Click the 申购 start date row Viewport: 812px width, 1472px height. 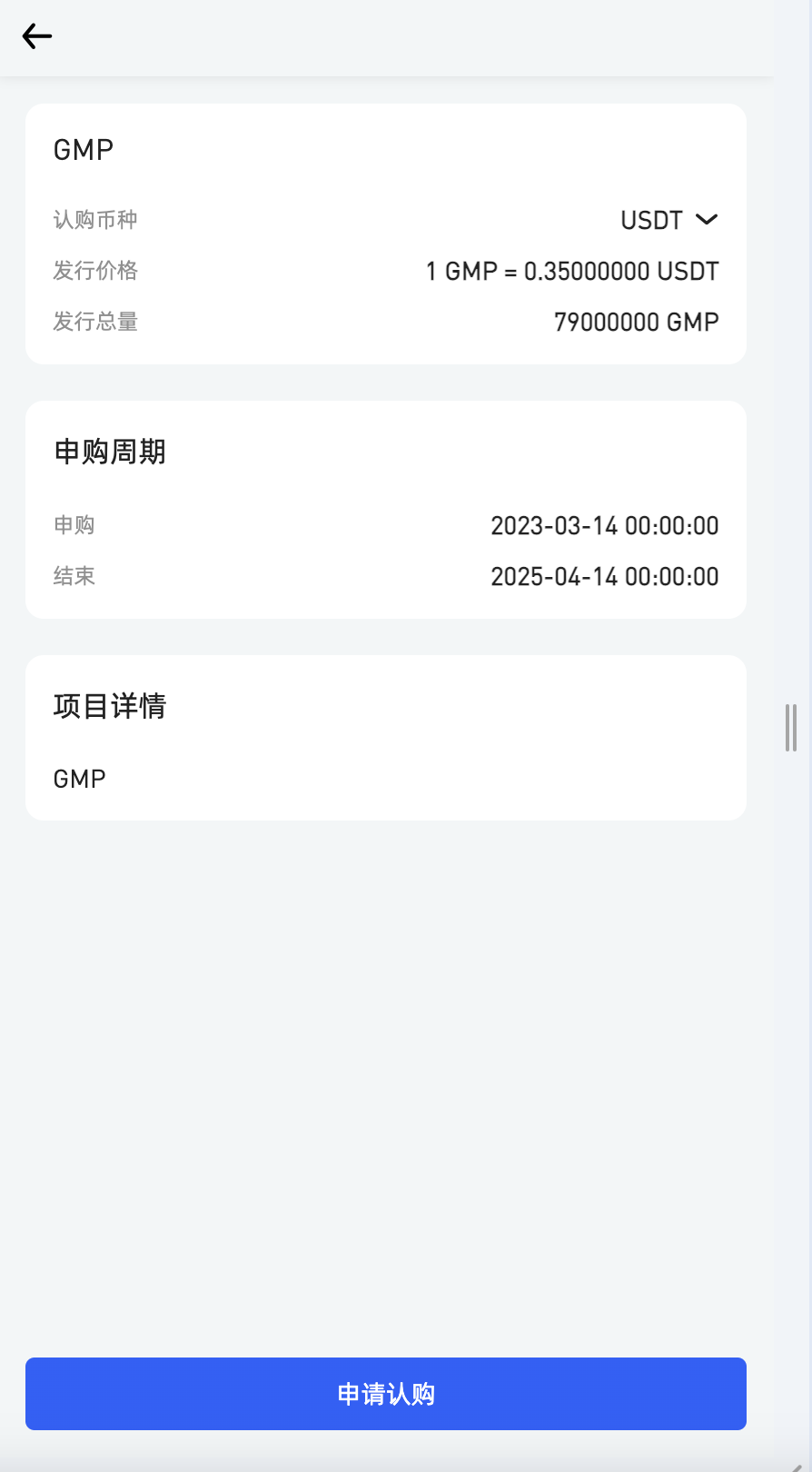[385, 525]
